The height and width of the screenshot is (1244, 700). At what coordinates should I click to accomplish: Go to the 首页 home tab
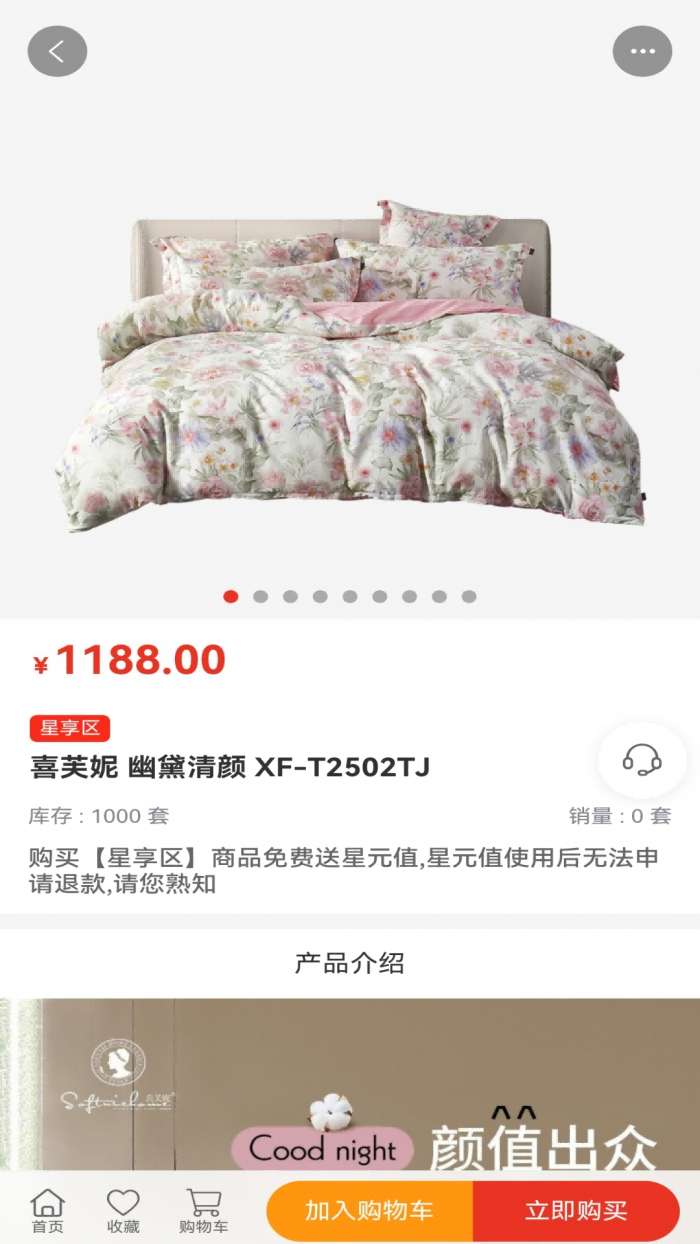pyautogui.click(x=47, y=1211)
